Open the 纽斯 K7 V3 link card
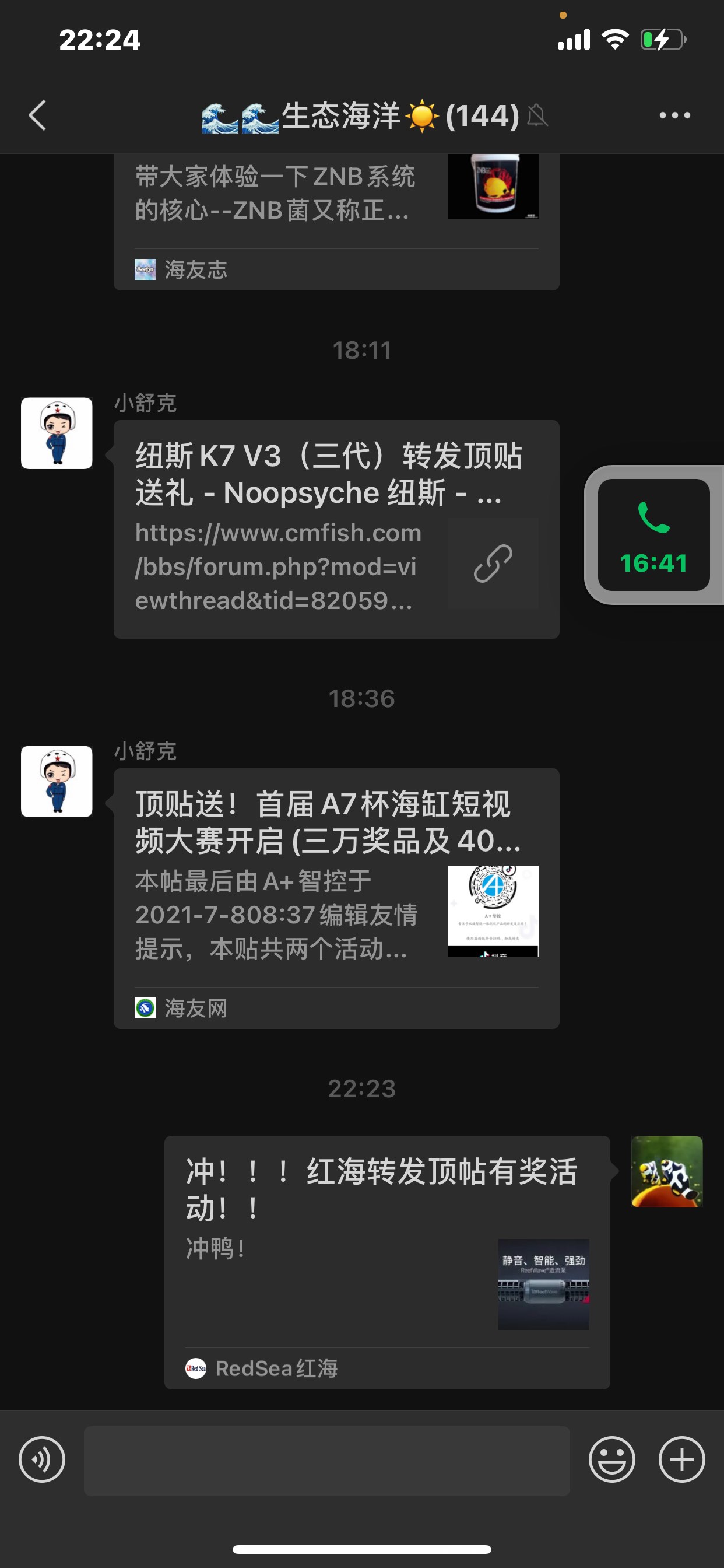 click(x=336, y=528)
